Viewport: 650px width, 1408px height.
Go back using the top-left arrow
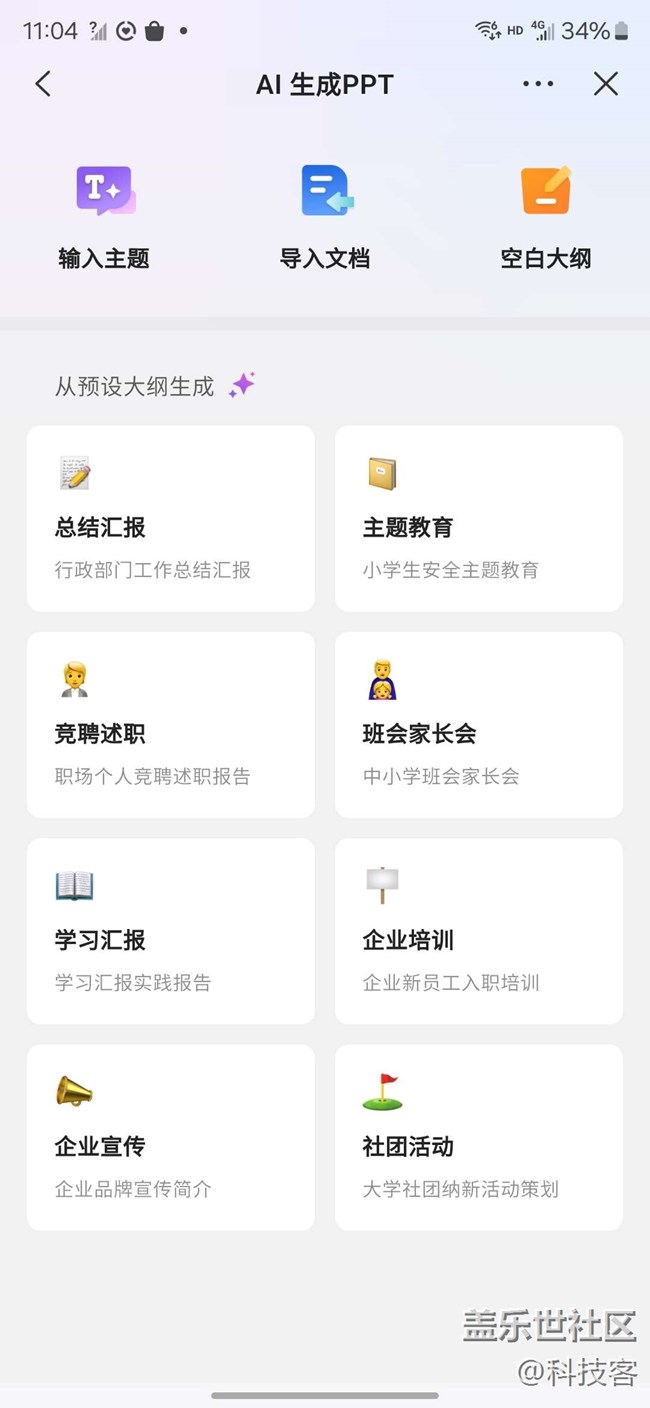43,84
